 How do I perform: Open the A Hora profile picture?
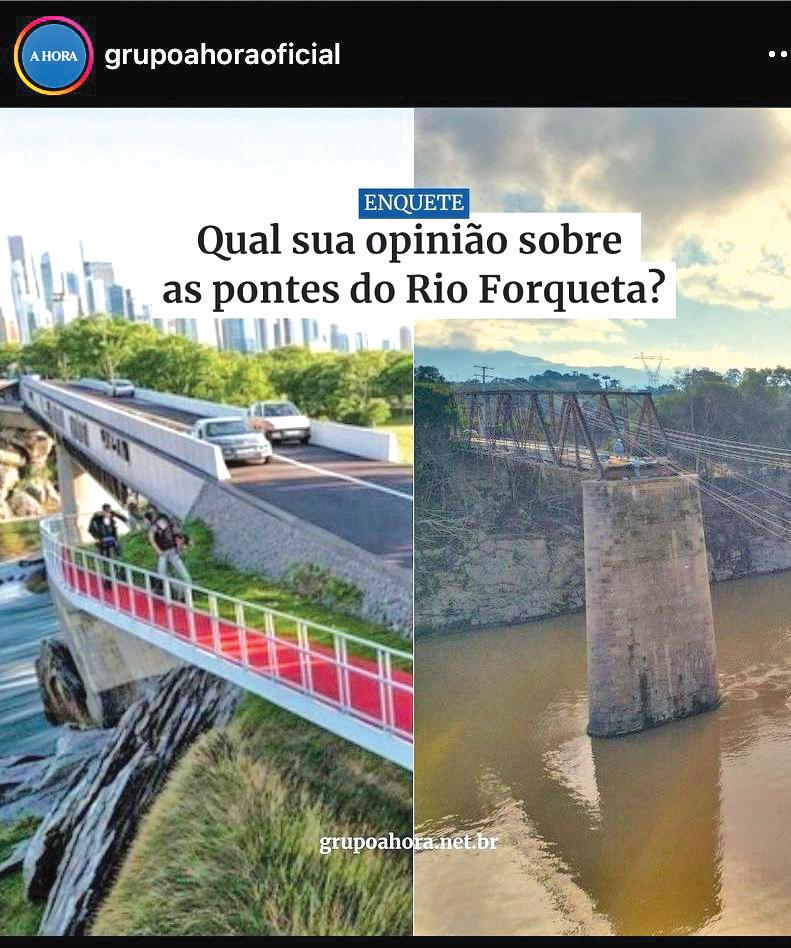pyautogui.click(x=53, y=55)
